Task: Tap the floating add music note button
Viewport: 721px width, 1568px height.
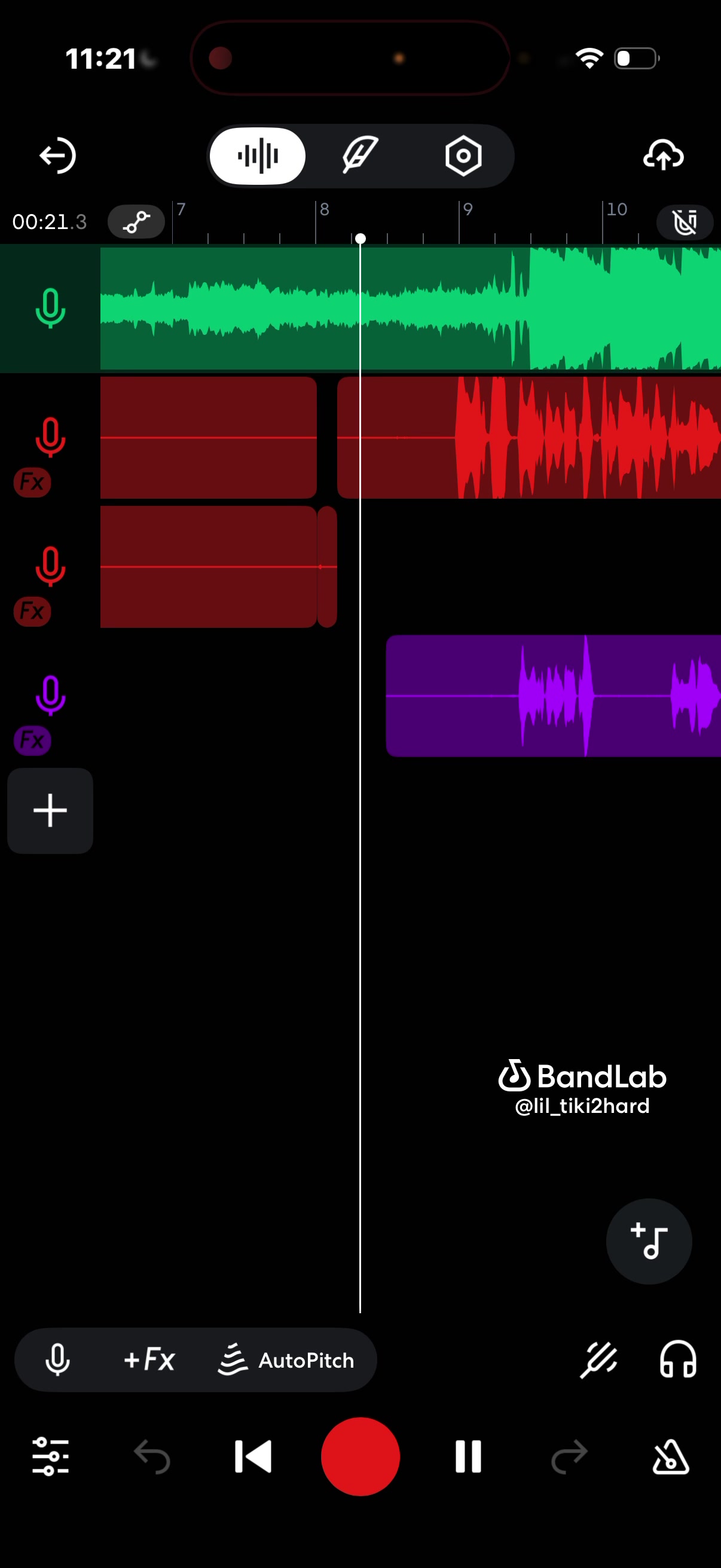Action: pos(649,1240)
